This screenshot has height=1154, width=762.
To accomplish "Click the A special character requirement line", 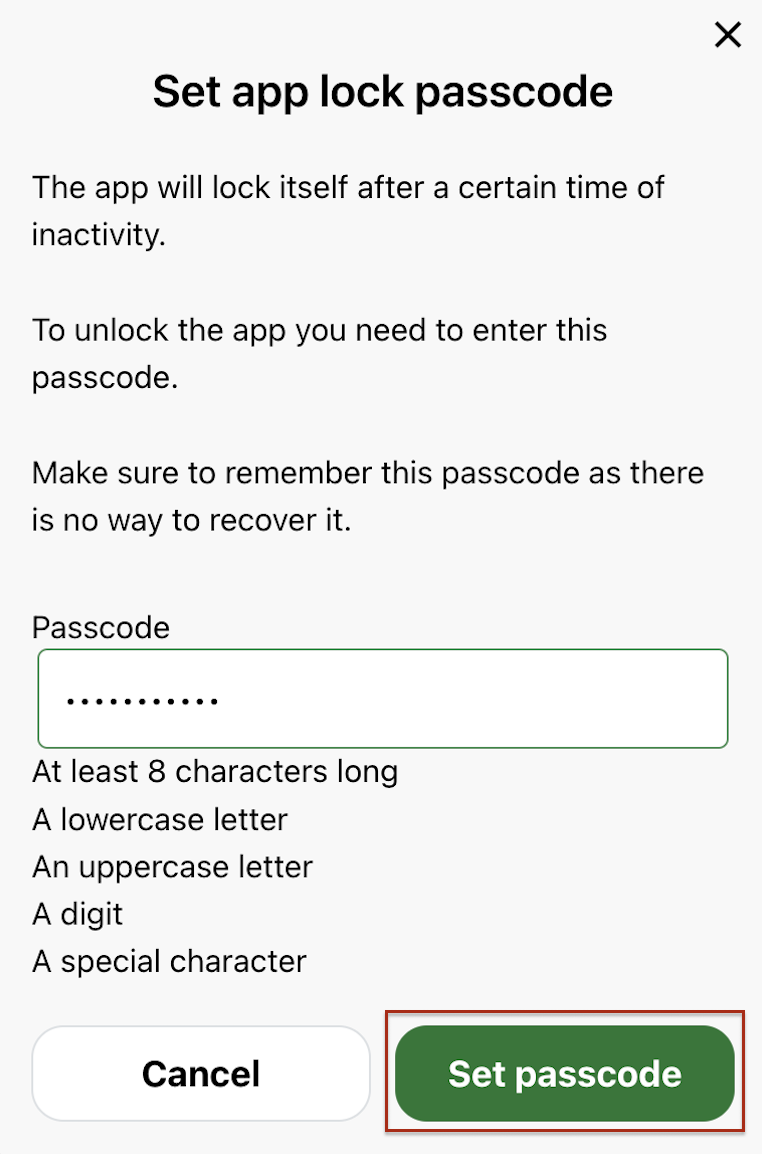I will (169, 961).
